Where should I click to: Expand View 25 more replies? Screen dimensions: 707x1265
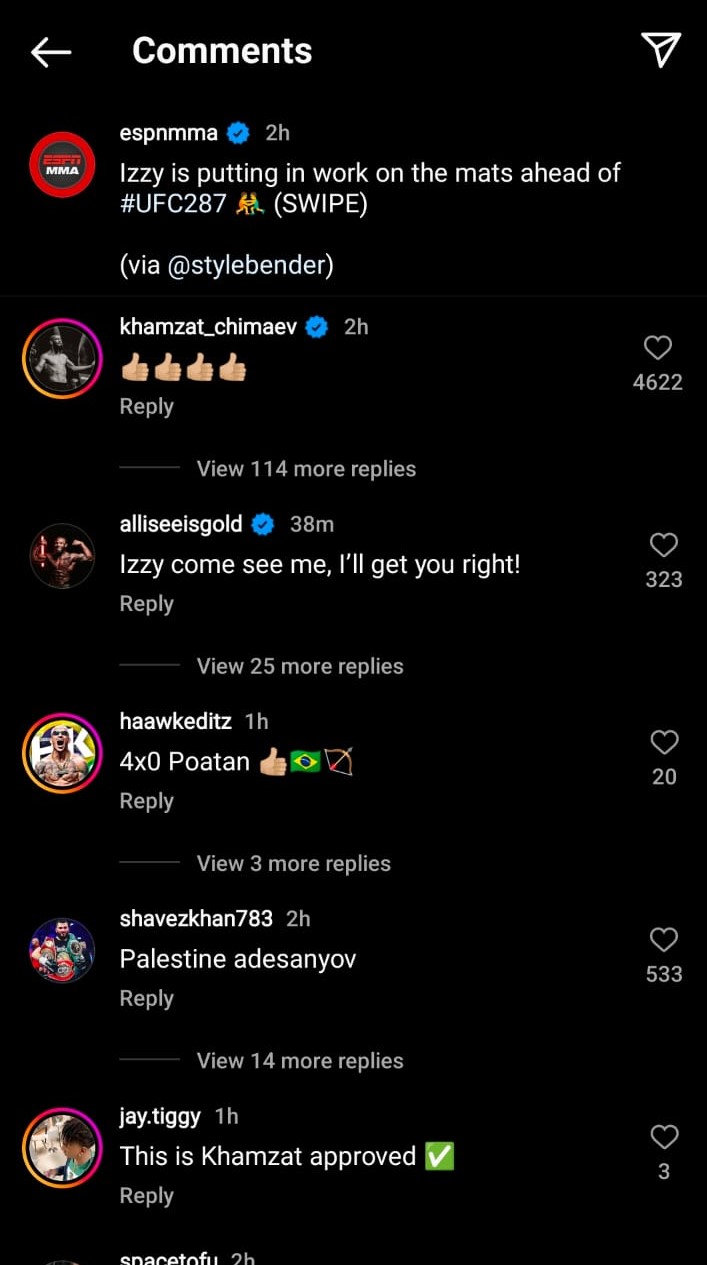pyautogui.click(x=300, y=666)
